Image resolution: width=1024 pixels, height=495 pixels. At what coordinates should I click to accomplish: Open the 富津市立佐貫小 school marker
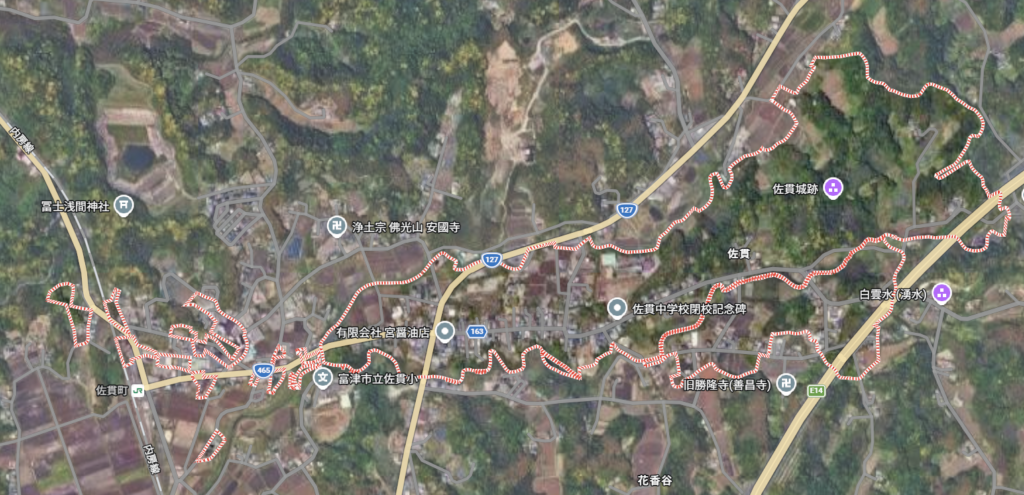coord(323,379)
